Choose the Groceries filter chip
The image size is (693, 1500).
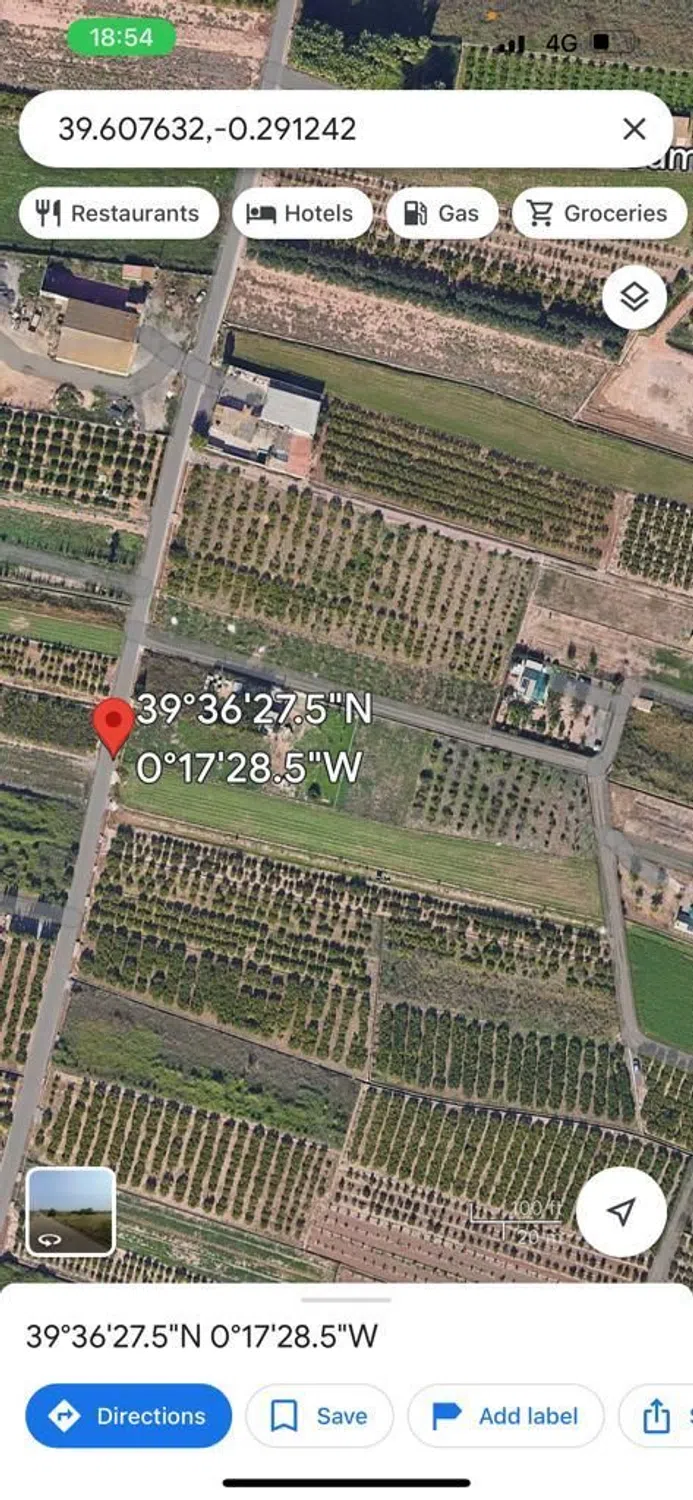coord(598,213)
